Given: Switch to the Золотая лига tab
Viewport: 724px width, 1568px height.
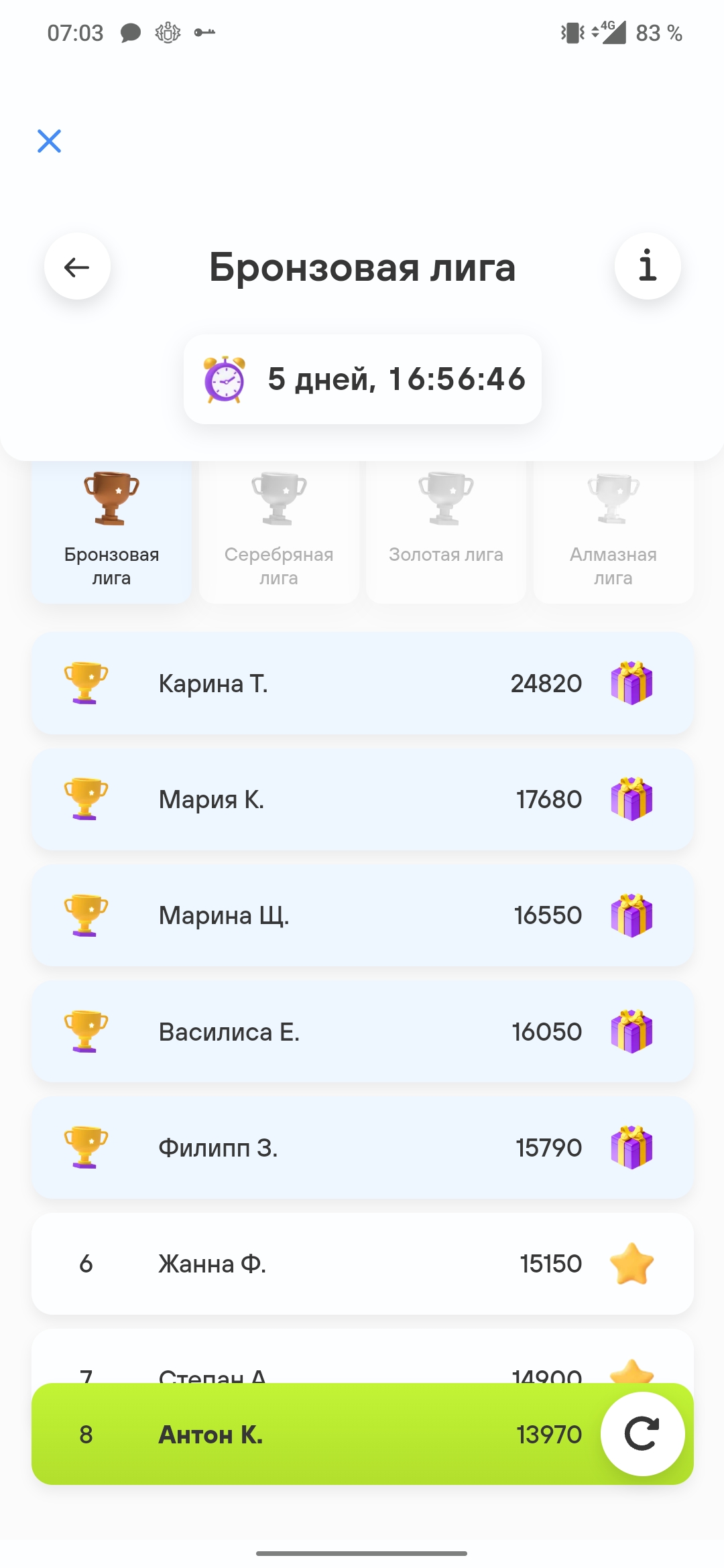Looking at the screenshot, I should [x=446, y=532].
